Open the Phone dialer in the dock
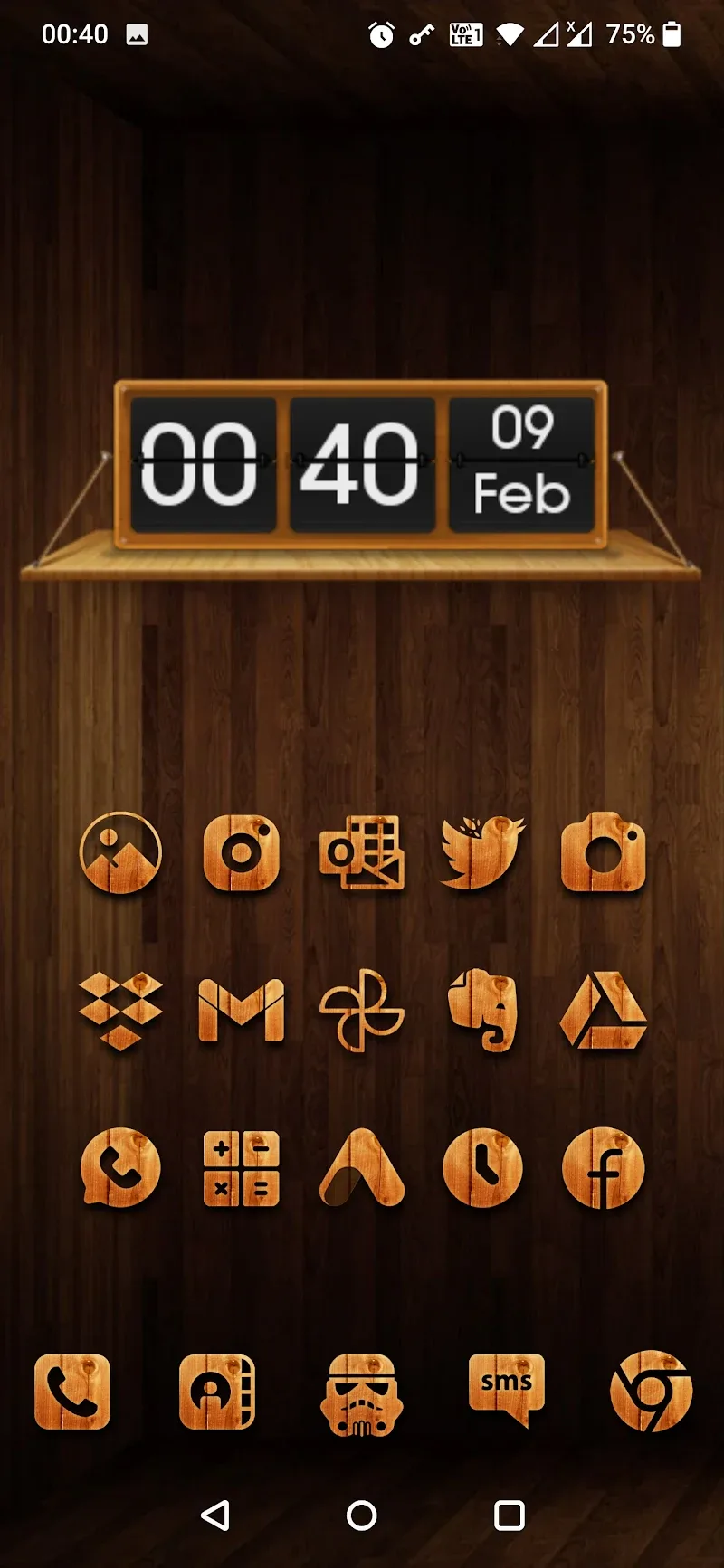 (x=72, y=1392)
